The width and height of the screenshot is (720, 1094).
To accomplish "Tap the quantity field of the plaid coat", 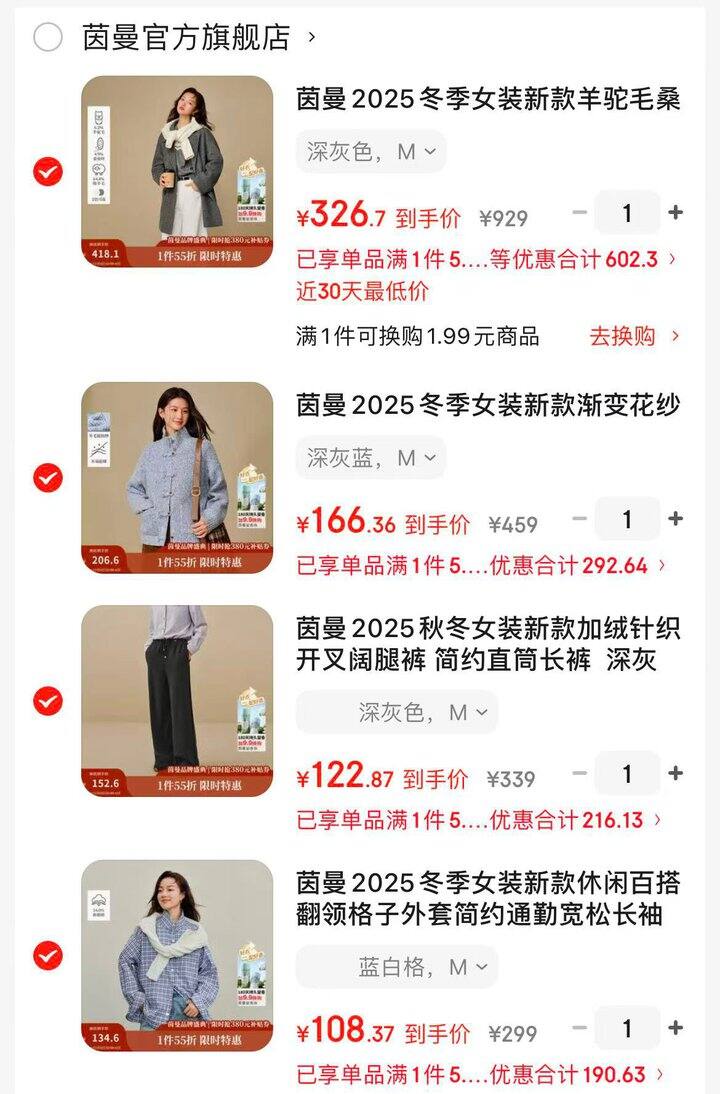I will pyautogui.click(x=627, y=1027).
